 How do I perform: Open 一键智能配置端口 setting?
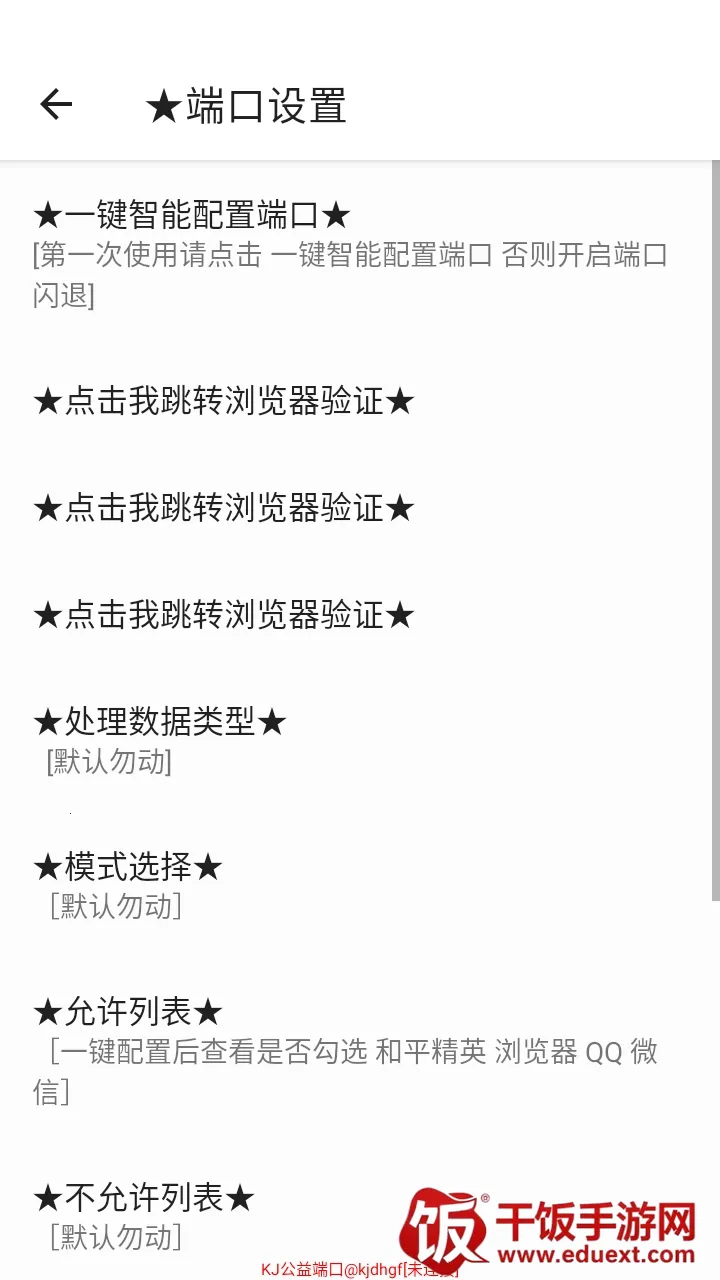click(x=192, y=215)
